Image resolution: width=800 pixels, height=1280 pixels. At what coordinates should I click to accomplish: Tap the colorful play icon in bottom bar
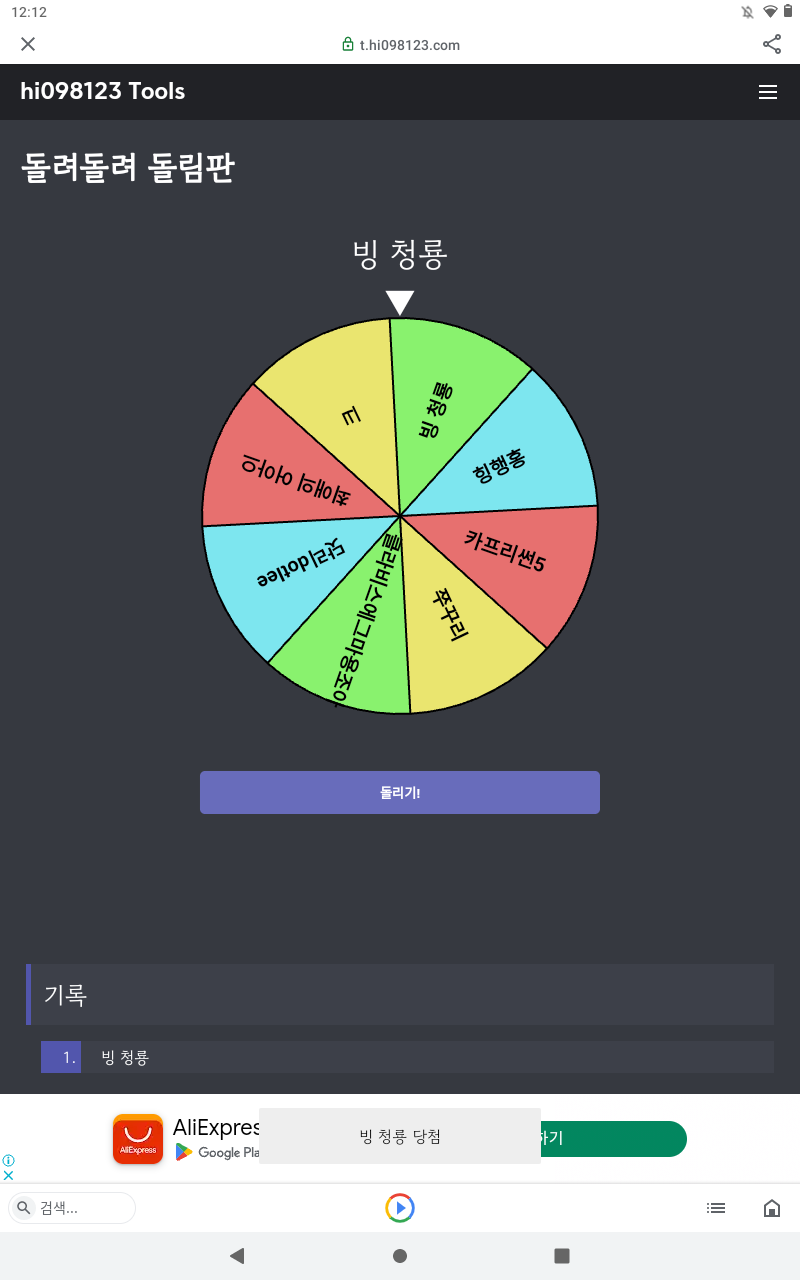(x=400, y=1208)
